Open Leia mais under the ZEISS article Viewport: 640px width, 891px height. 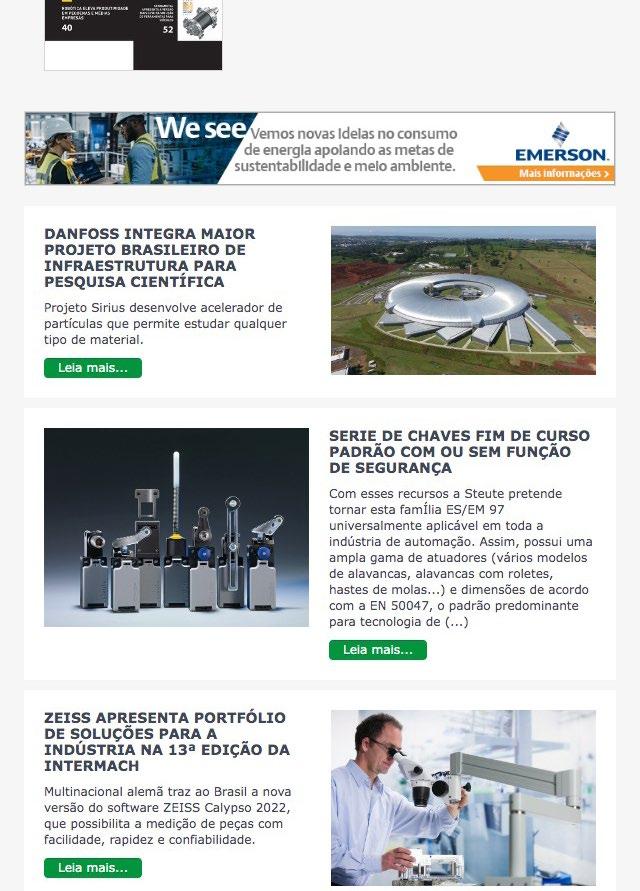pos(93,868)
